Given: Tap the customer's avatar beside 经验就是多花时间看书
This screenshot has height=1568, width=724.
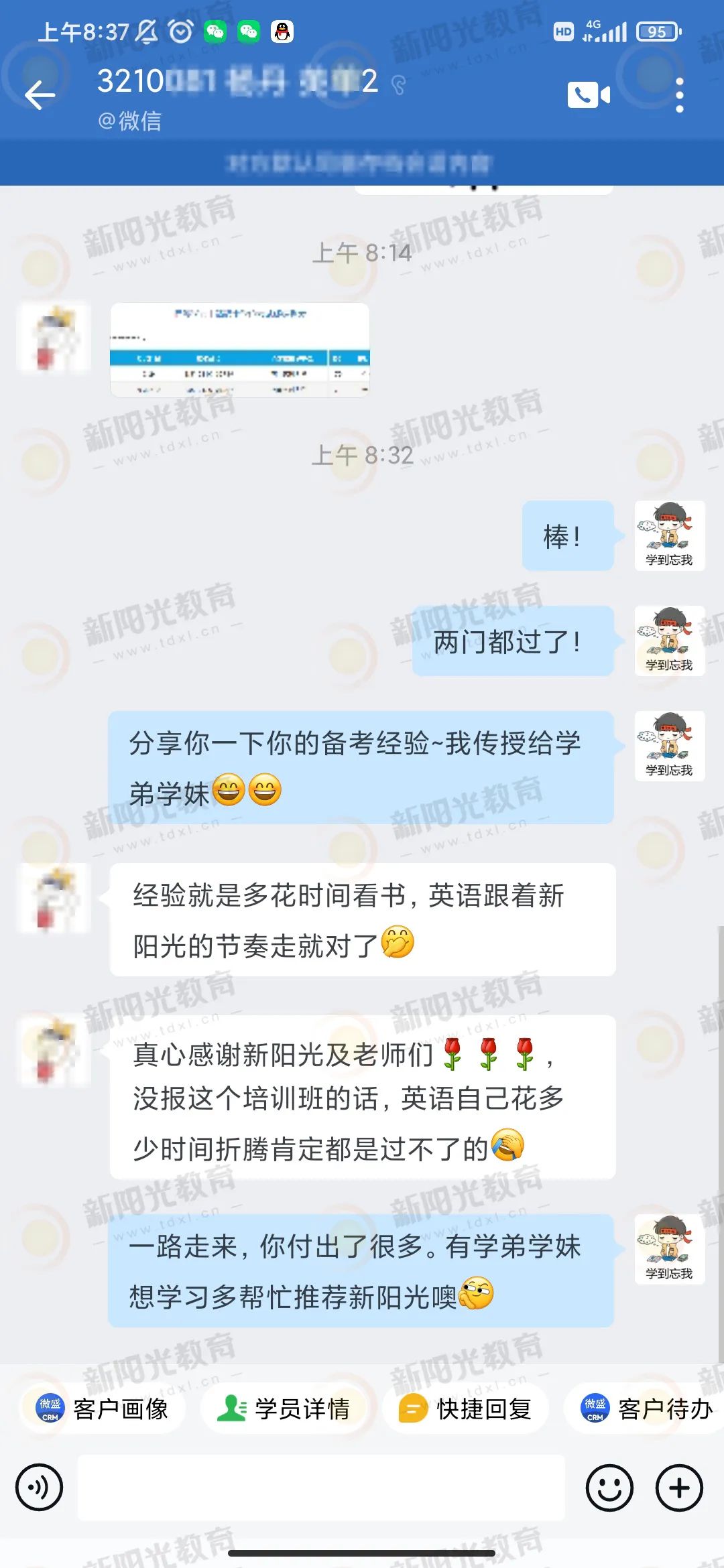Looking at the screenshot, I should (x=54, y=898).
